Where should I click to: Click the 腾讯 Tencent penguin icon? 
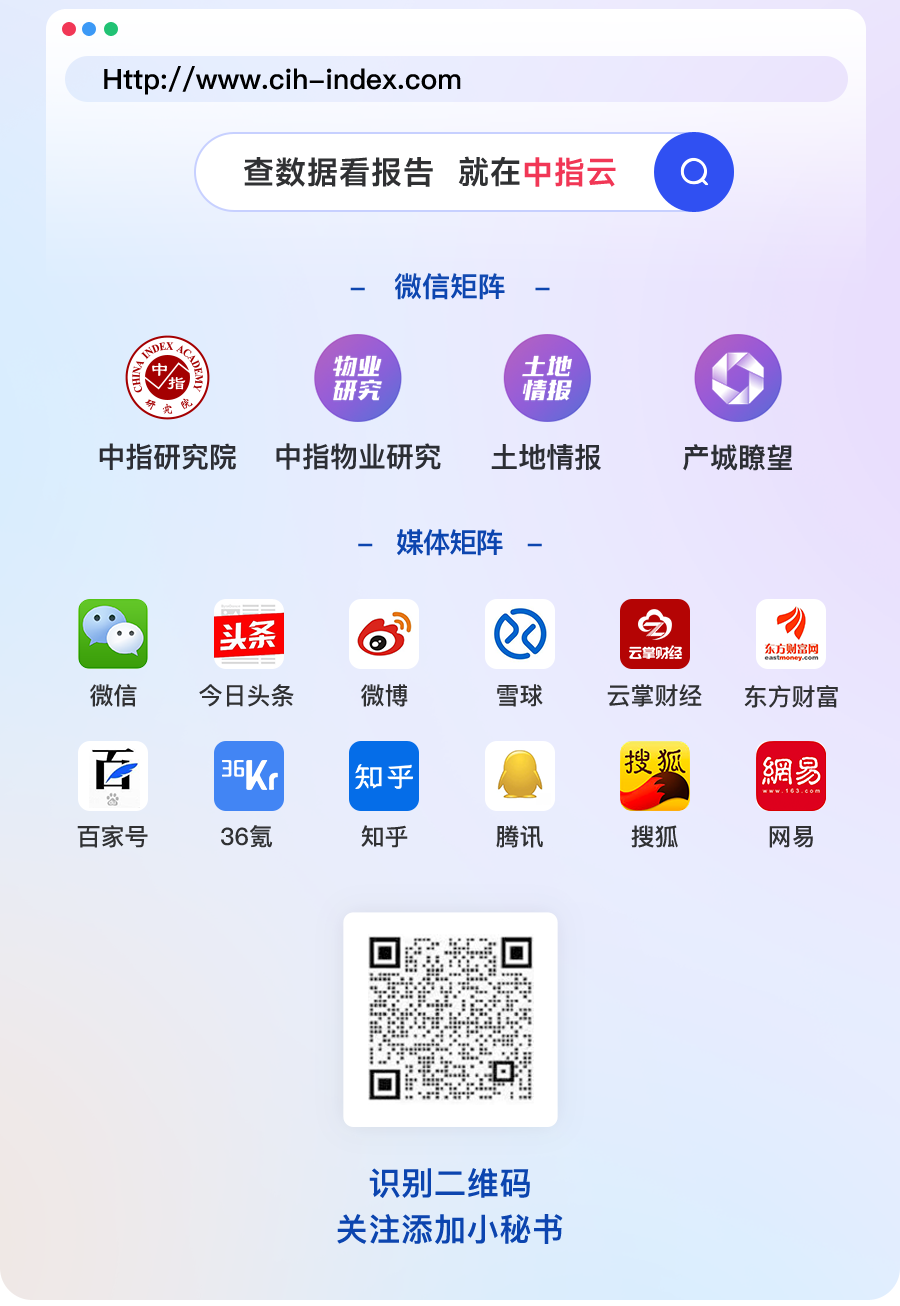point(519,775)
